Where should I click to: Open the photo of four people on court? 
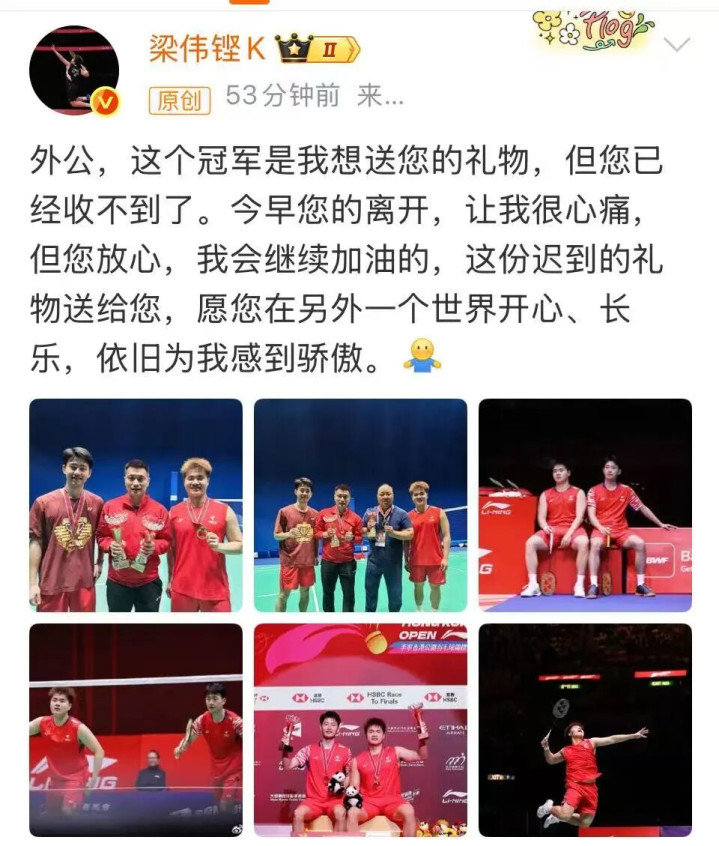pyautogui.click(x=360, y=505)
